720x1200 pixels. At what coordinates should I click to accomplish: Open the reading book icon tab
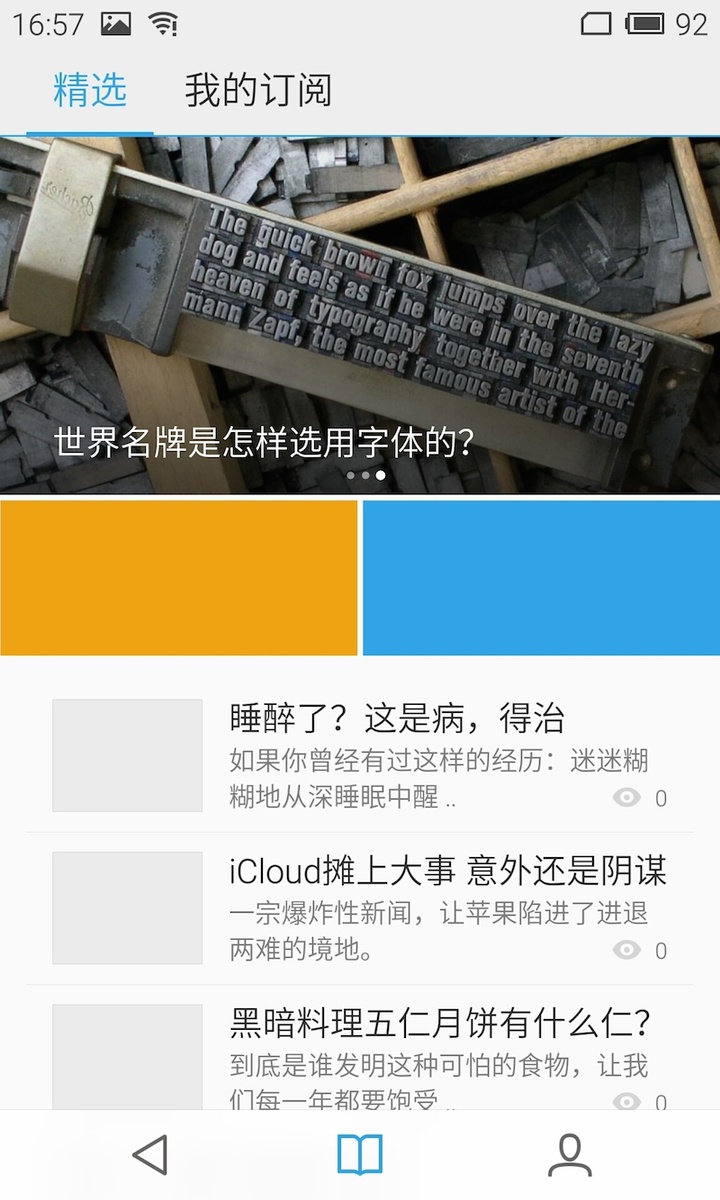[x=360, y=1155]
